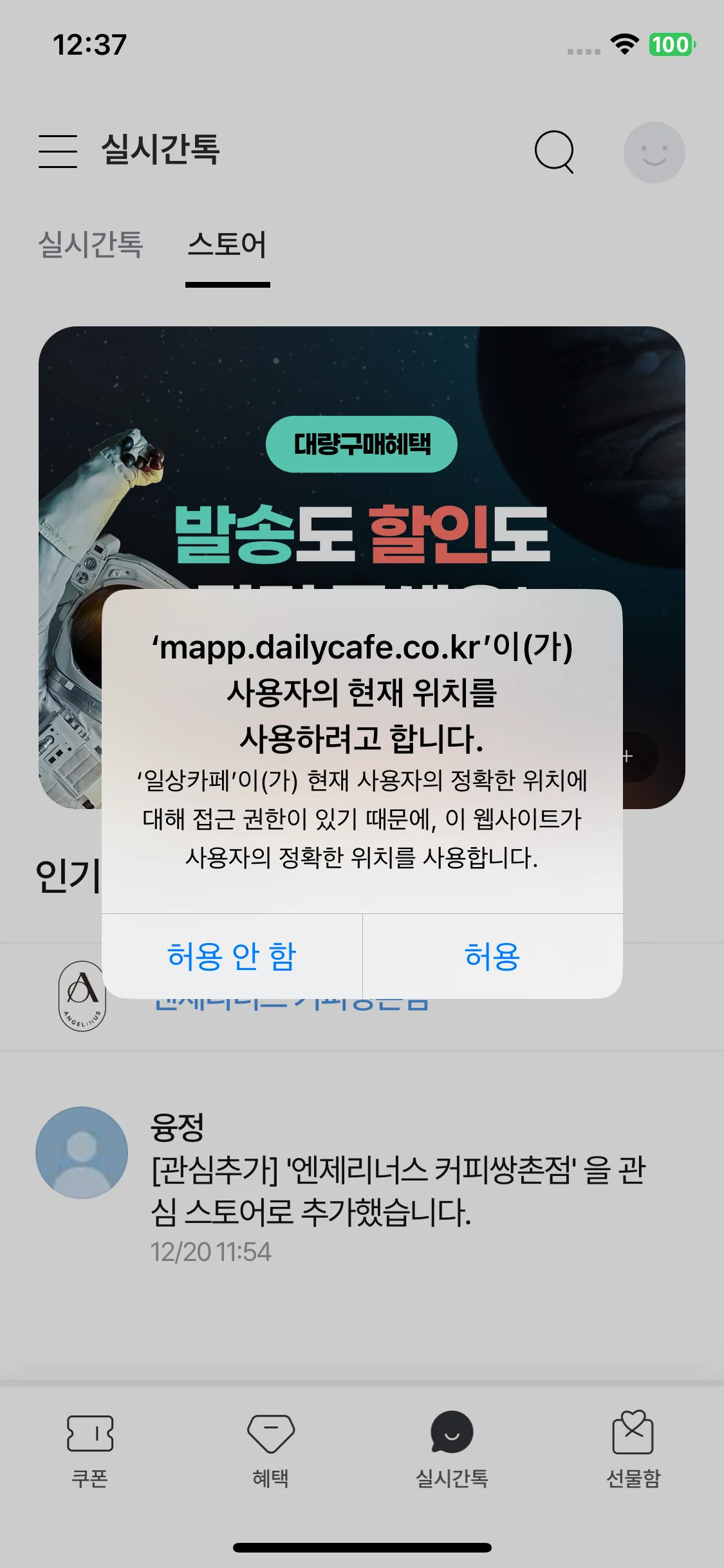Viewport: 724px width, 1568px height.
Task: Open the hamburger drawer menu
Action: coord(58,151)
